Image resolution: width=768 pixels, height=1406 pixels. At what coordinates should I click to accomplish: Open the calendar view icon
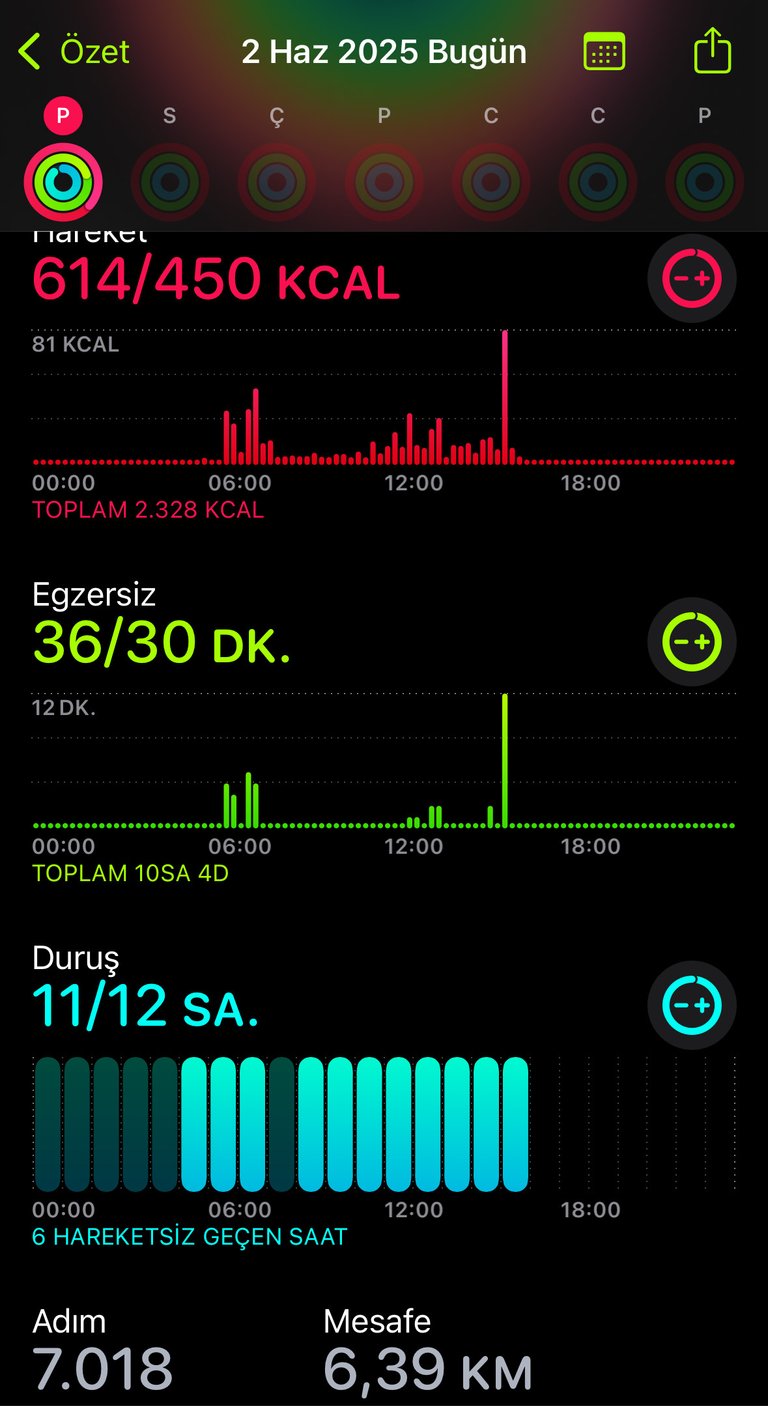(x=604, y=51)
